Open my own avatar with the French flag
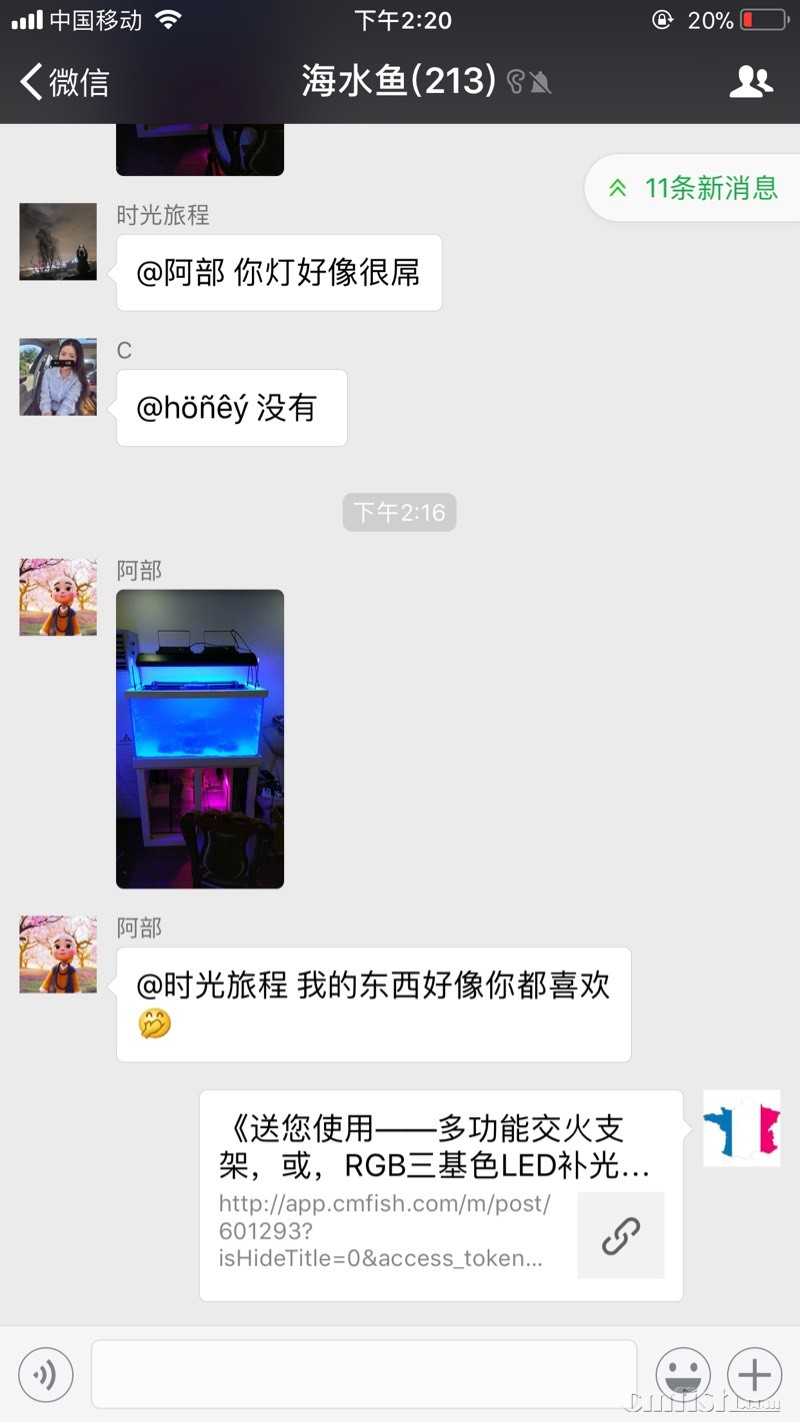The image size is (800, 1423). 741,1128
